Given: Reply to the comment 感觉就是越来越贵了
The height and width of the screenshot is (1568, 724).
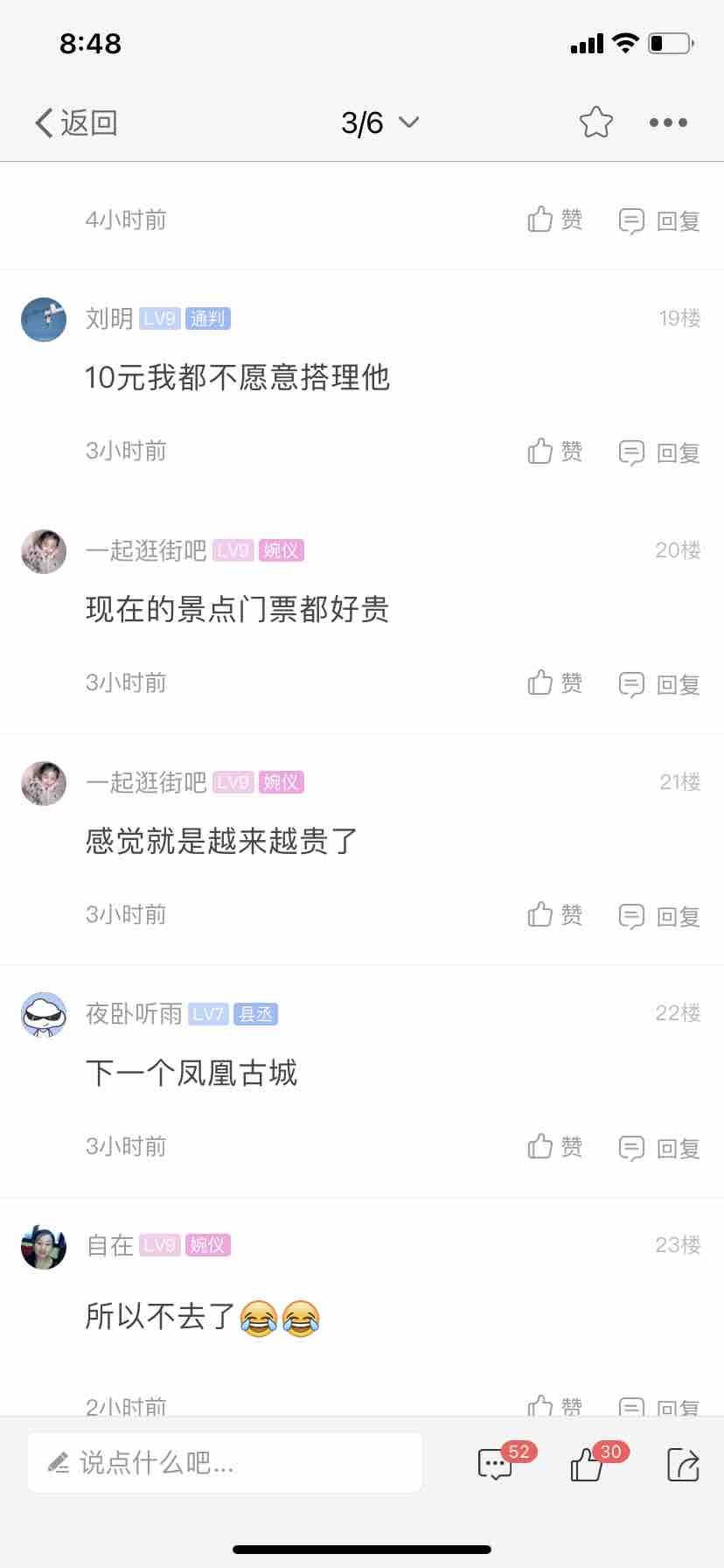Looking at the screenshot, I should (x=660, y=916).
